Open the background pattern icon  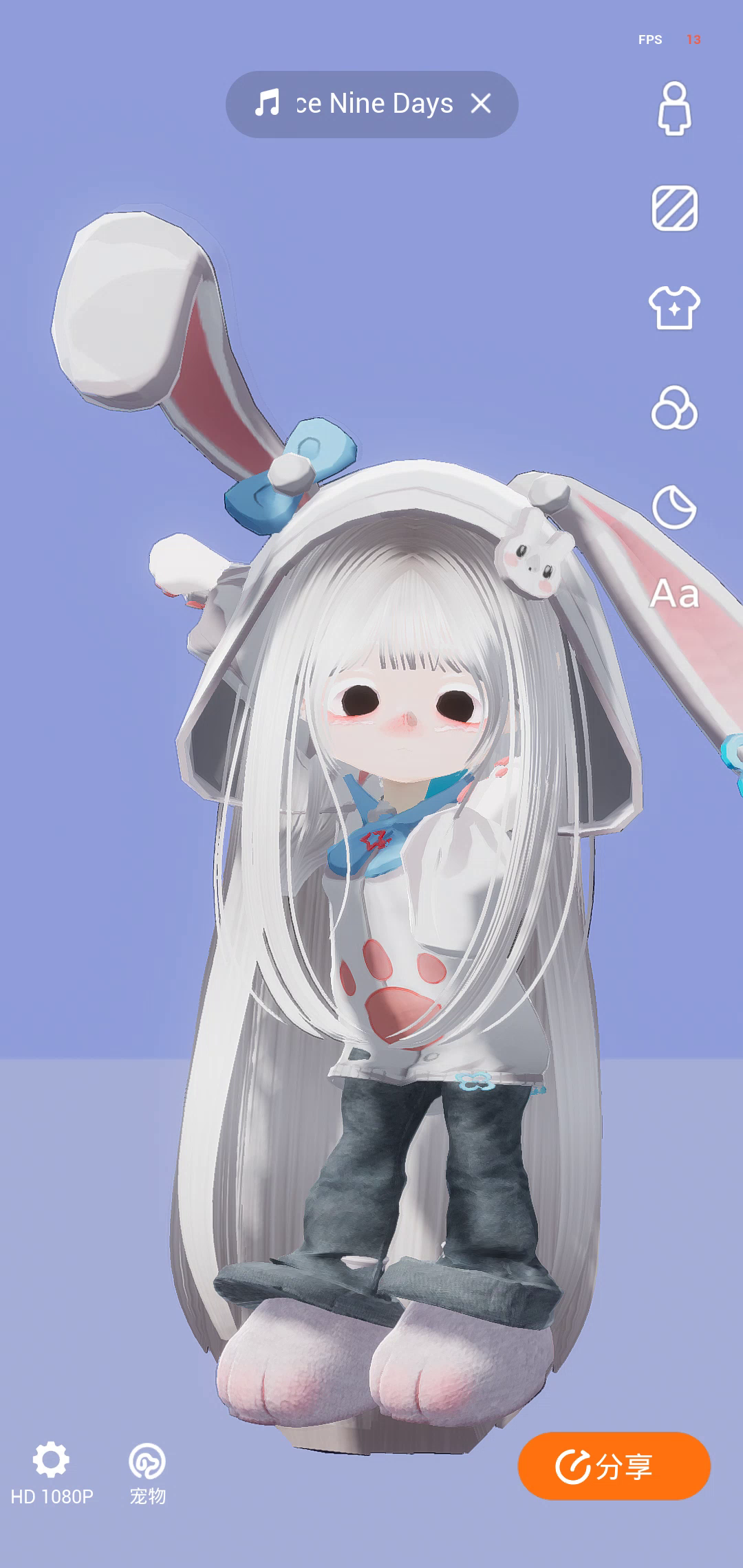tap(674, 208)
